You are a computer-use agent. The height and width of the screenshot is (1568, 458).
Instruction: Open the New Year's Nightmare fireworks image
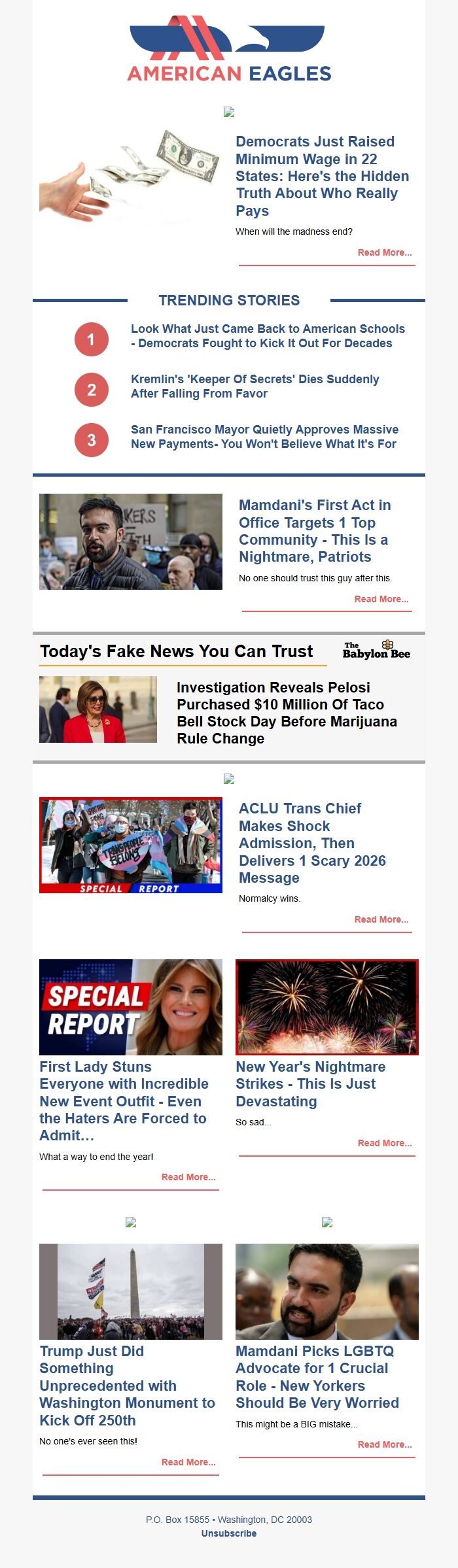point(326,1007)
